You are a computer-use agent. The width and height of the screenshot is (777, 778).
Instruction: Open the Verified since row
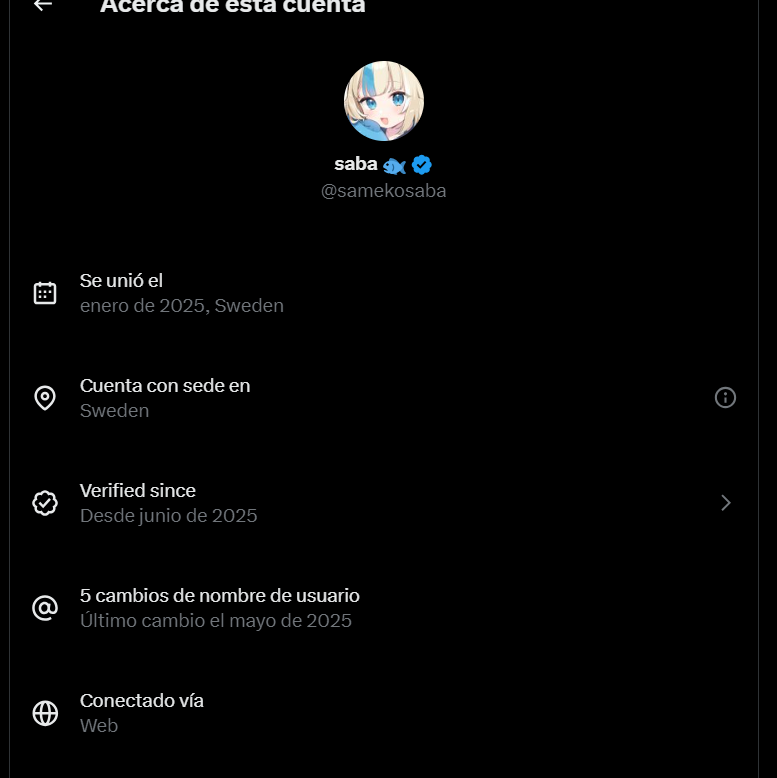(384, 503)
